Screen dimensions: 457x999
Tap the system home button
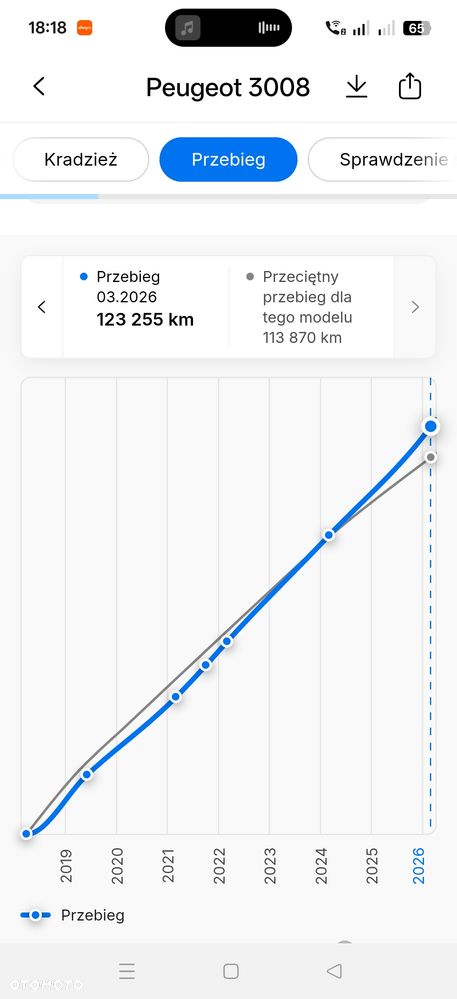coord(231,971)
